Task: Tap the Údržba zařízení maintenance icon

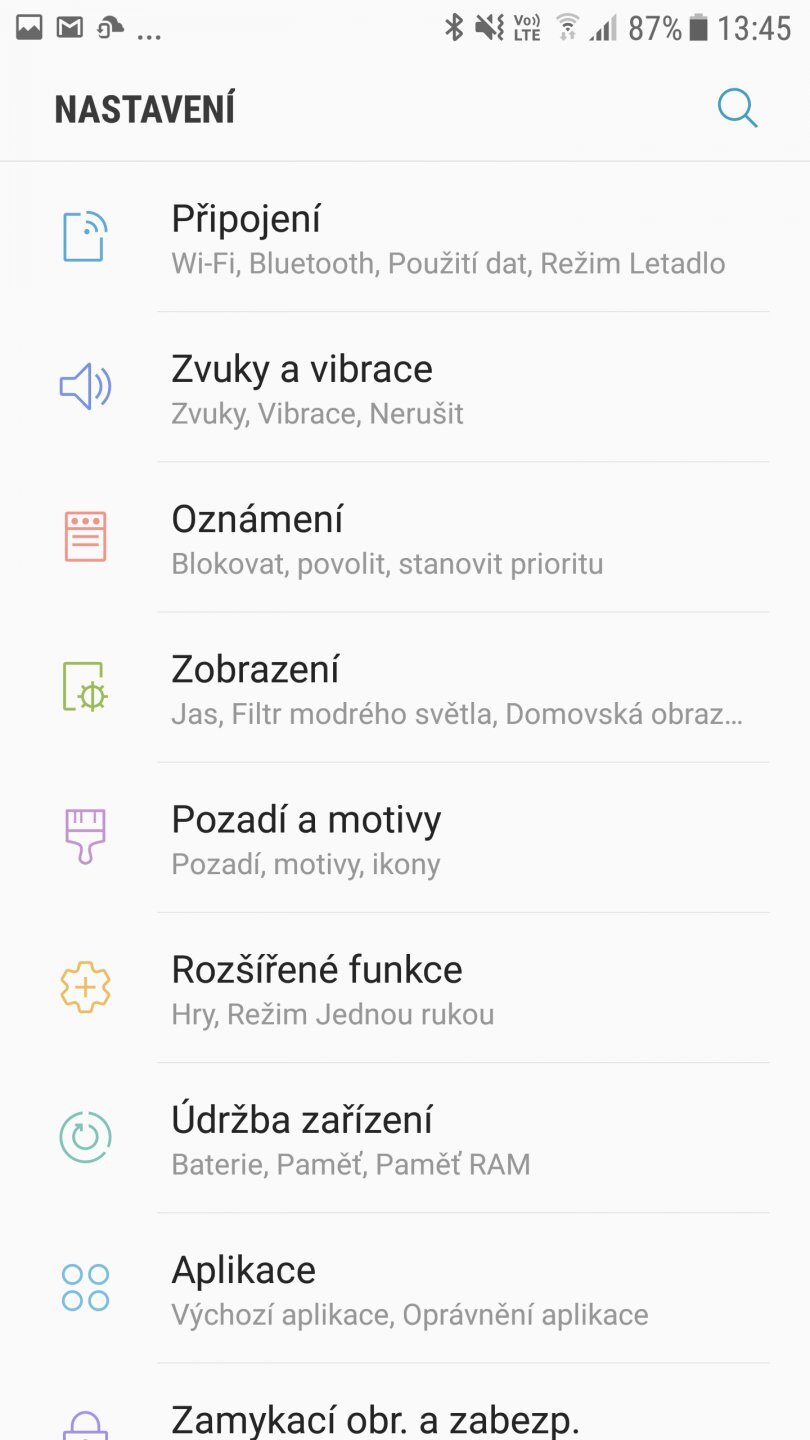Action: (86, 1136)
